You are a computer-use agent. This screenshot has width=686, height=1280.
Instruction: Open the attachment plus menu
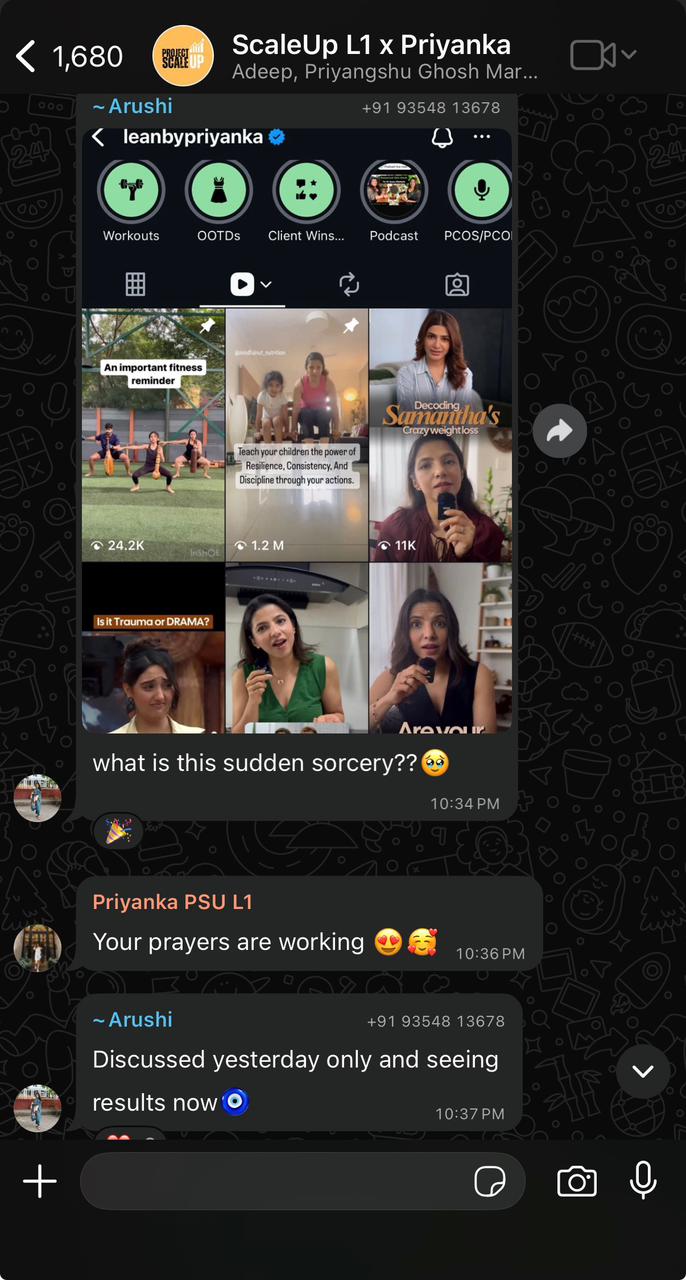tap(40, 1182)
